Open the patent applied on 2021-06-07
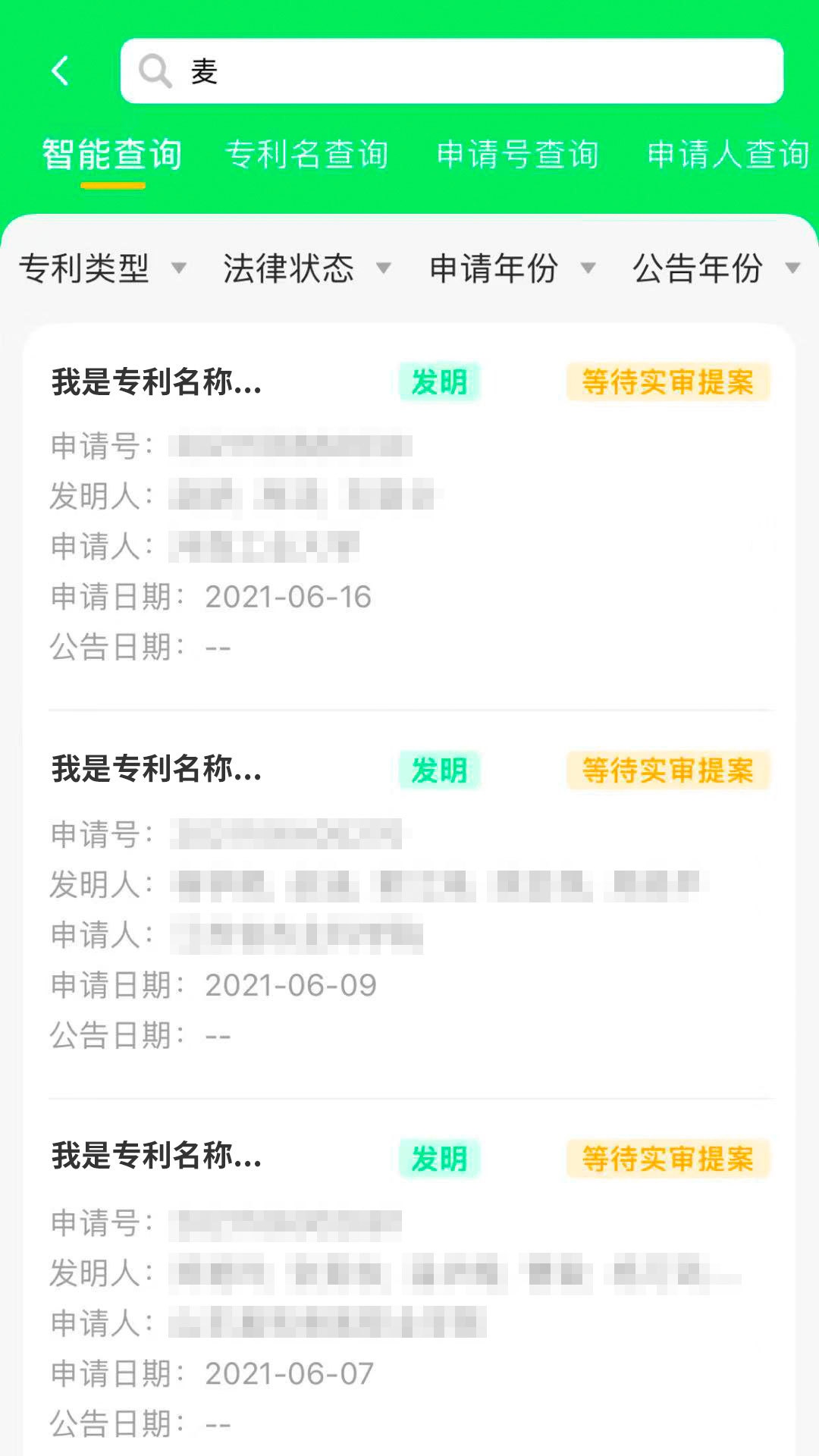The image size is (819, 1456). coord(409,1289)
